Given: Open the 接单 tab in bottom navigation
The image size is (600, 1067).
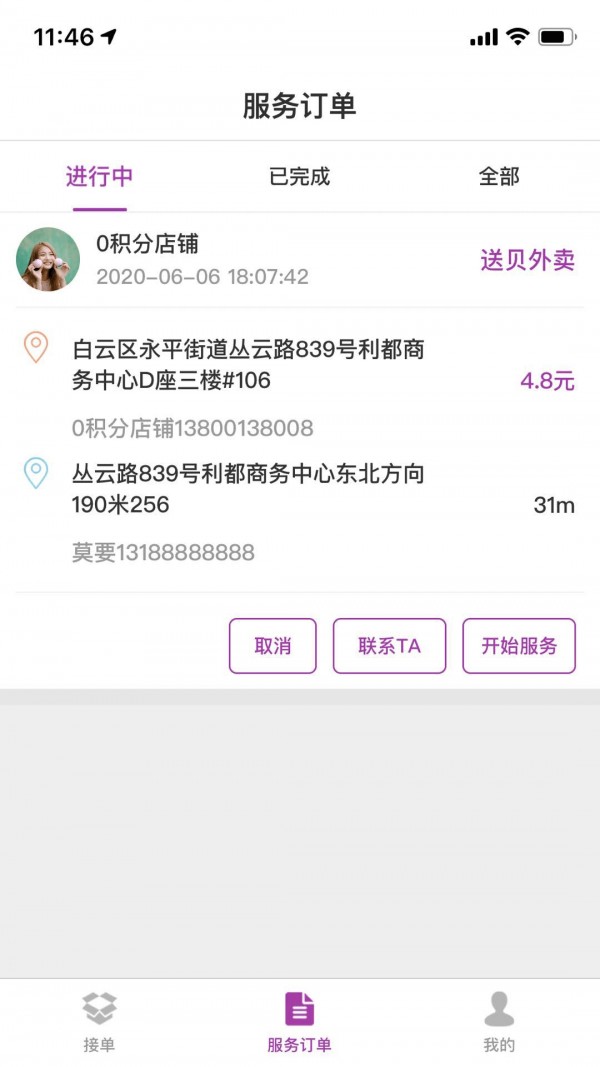Looking at the screenshot, I should tap(99, 1022).
